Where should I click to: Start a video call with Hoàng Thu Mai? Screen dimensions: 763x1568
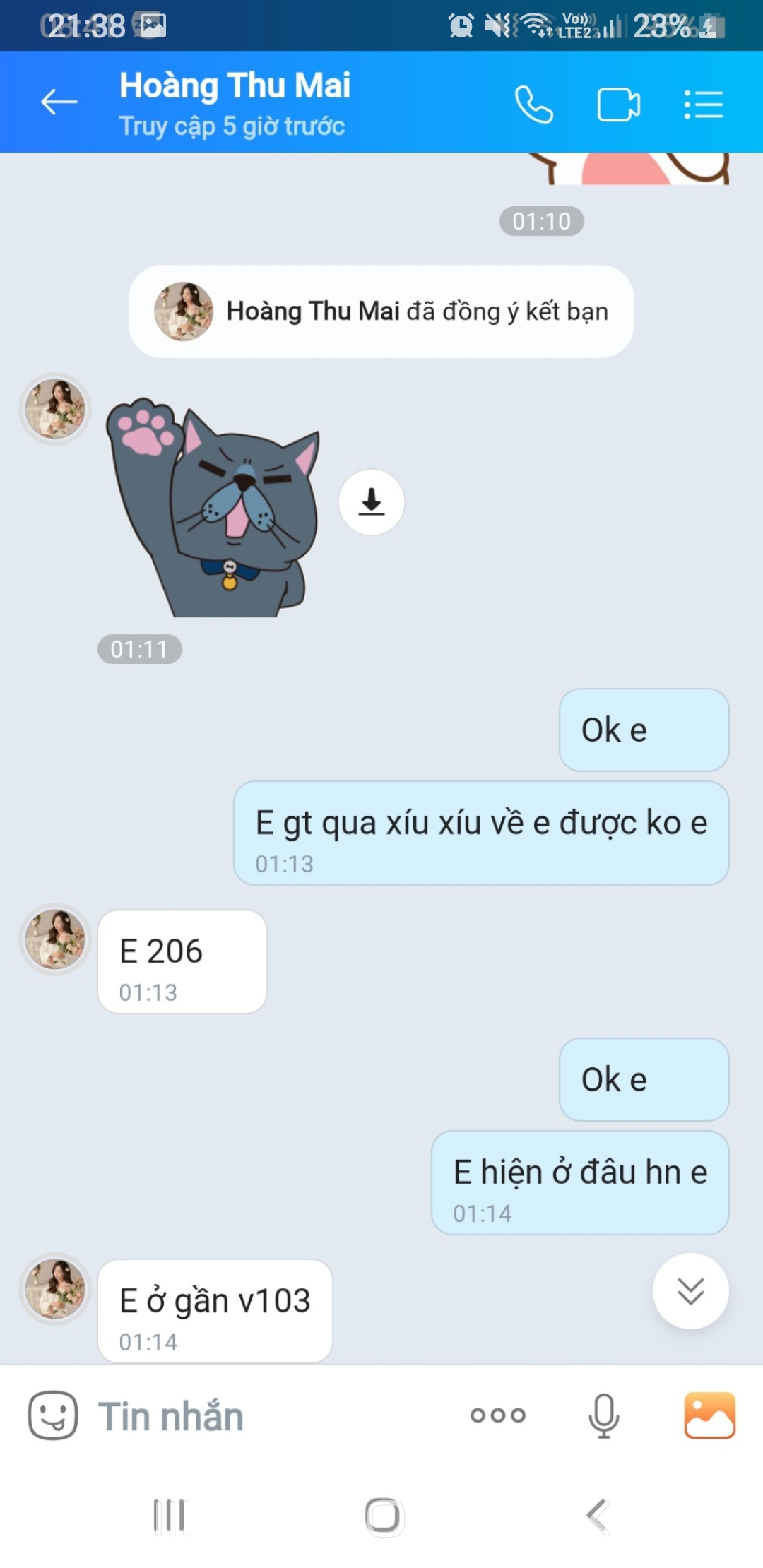[618, 105]
